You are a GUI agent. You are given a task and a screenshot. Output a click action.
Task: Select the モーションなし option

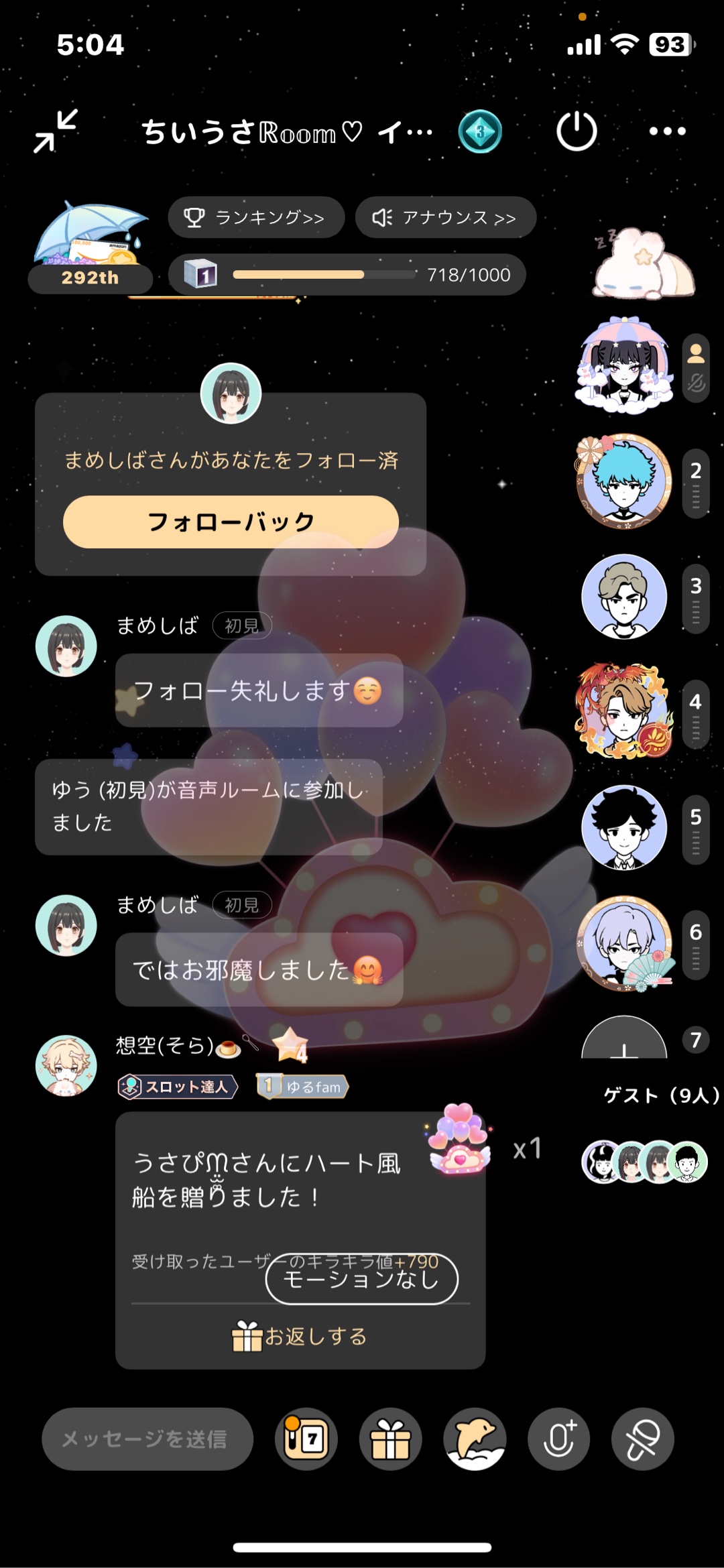[x=361, y=1279]
